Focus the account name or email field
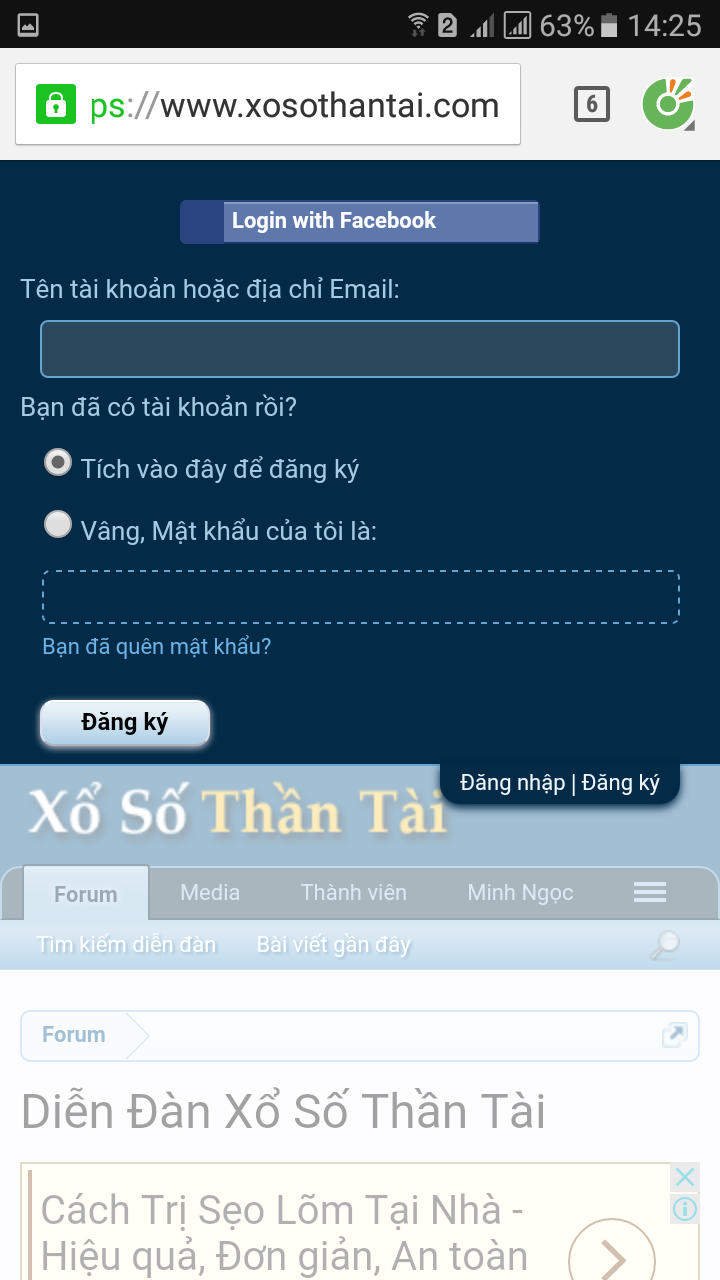The image size is (720, 1280). (359, 349)
